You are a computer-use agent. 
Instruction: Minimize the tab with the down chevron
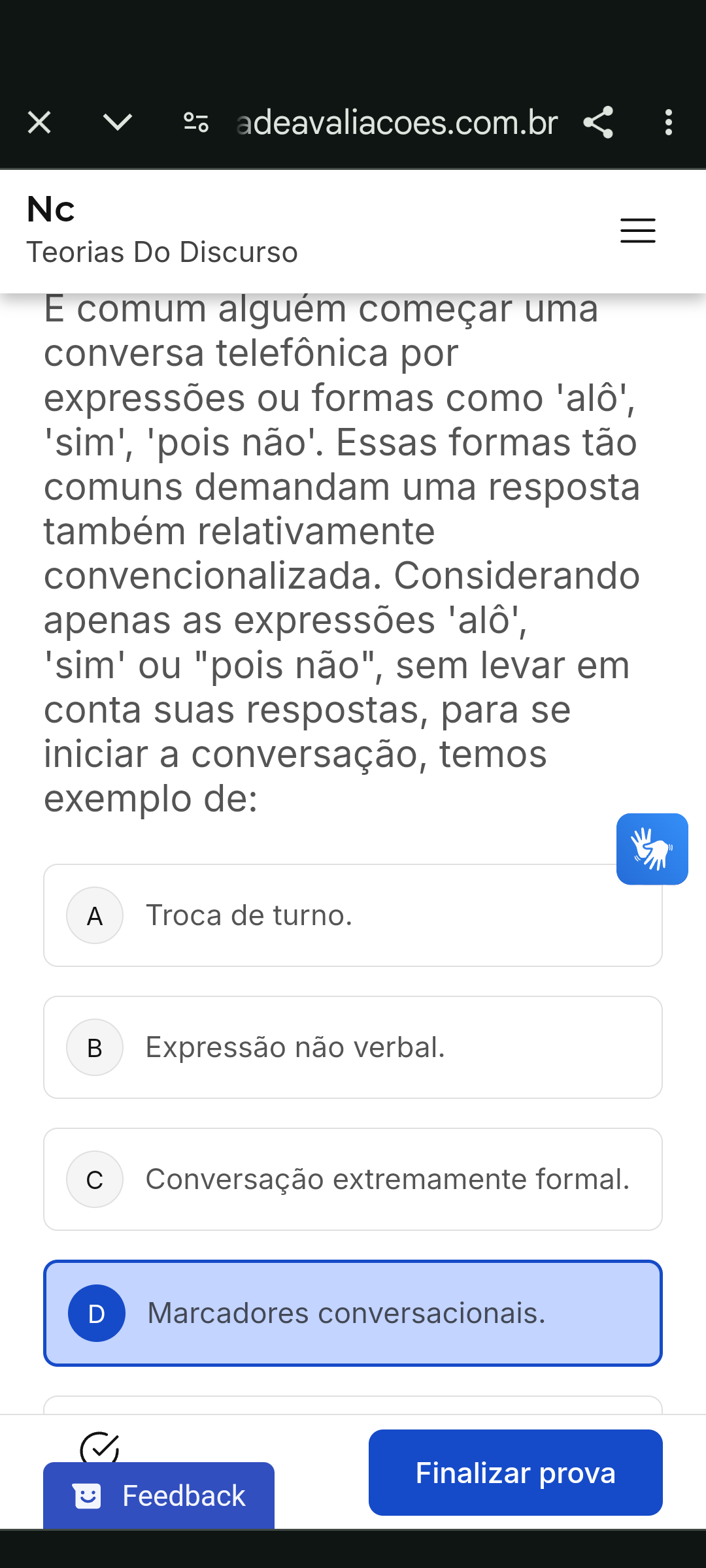pyautogui.click(x=118, y=122)
